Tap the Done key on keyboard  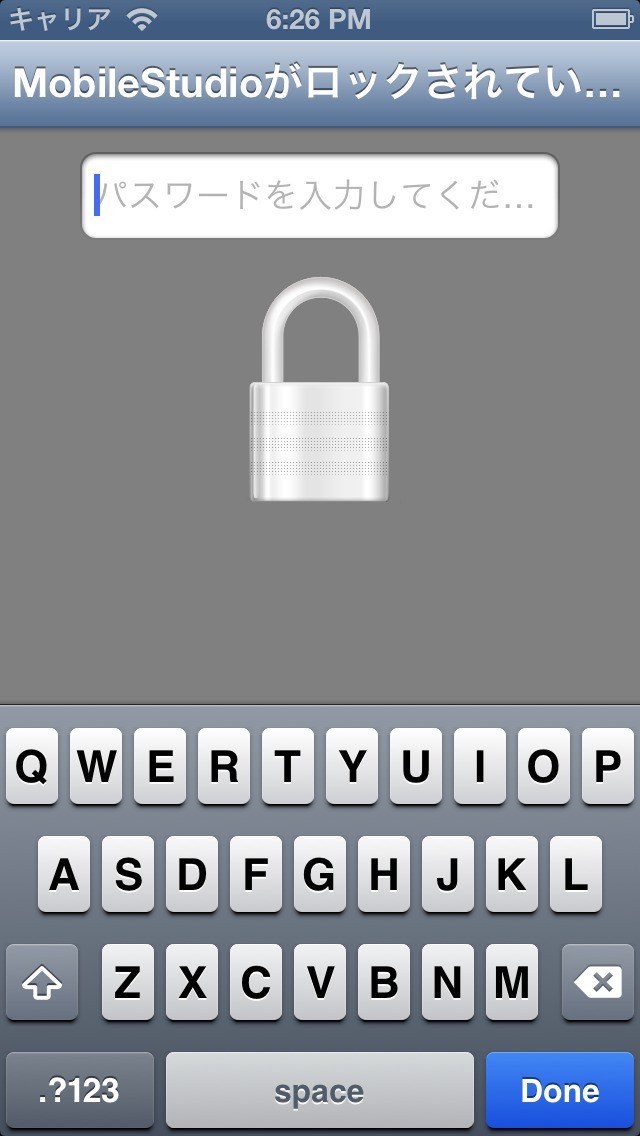(x=559, y=1090)
